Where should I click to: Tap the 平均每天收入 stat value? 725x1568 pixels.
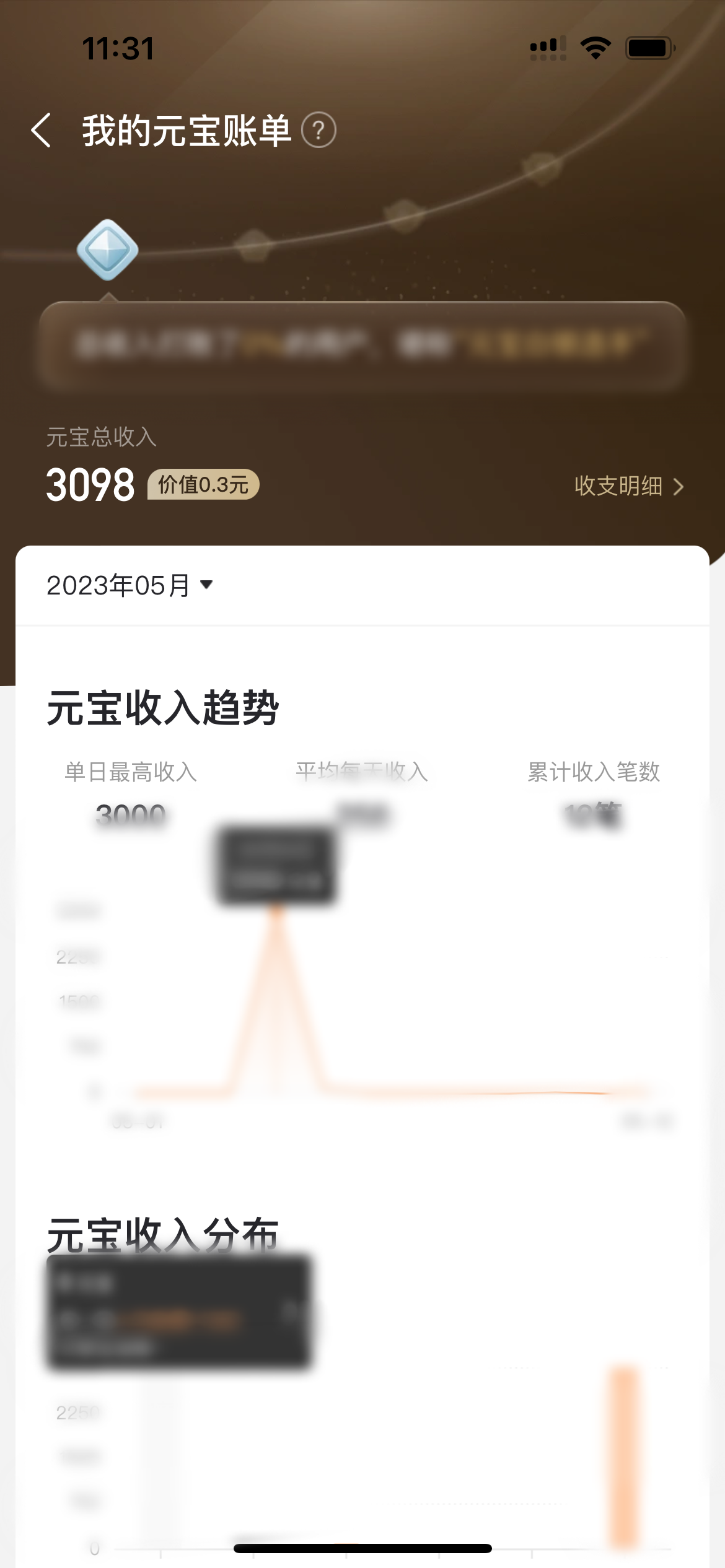coord(361,811)
